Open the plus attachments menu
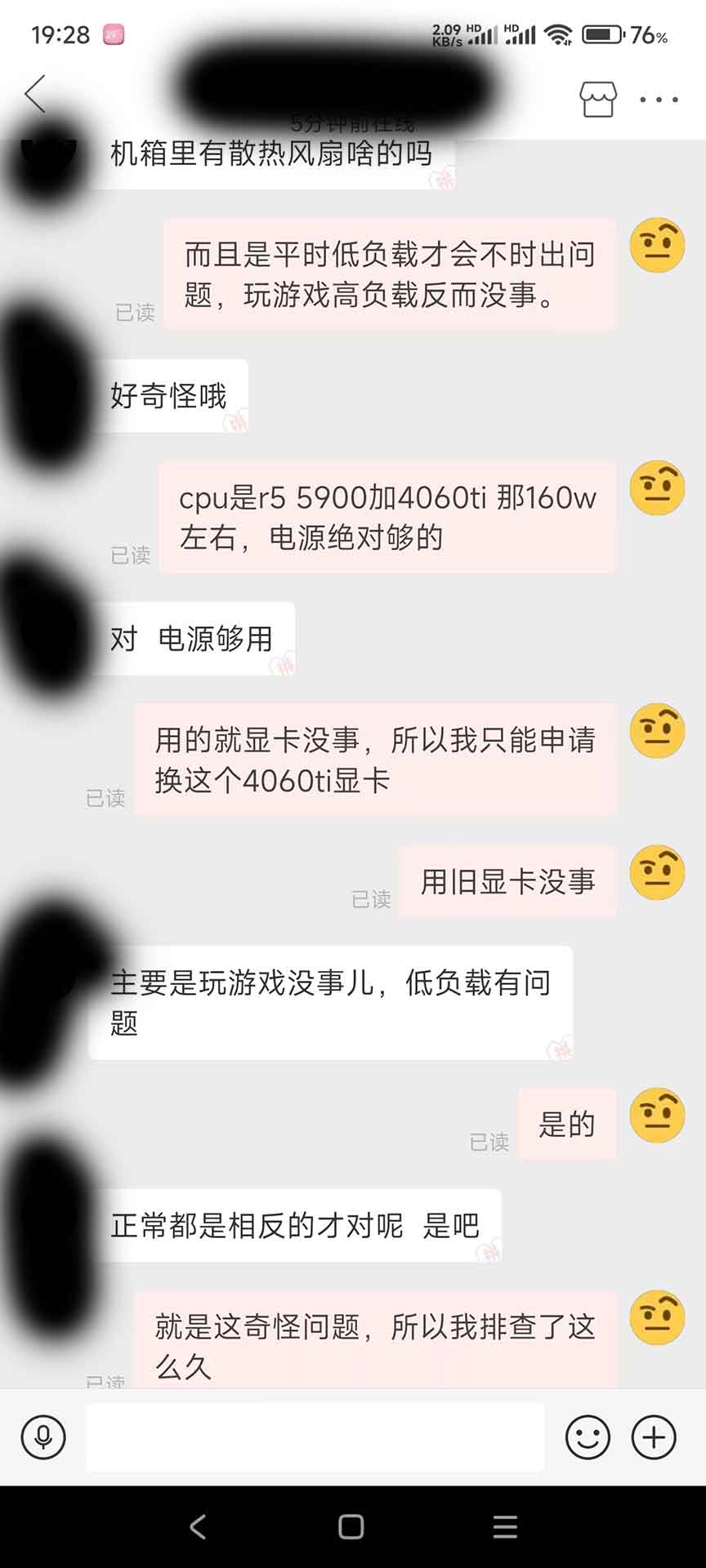 pos(654,1437)
